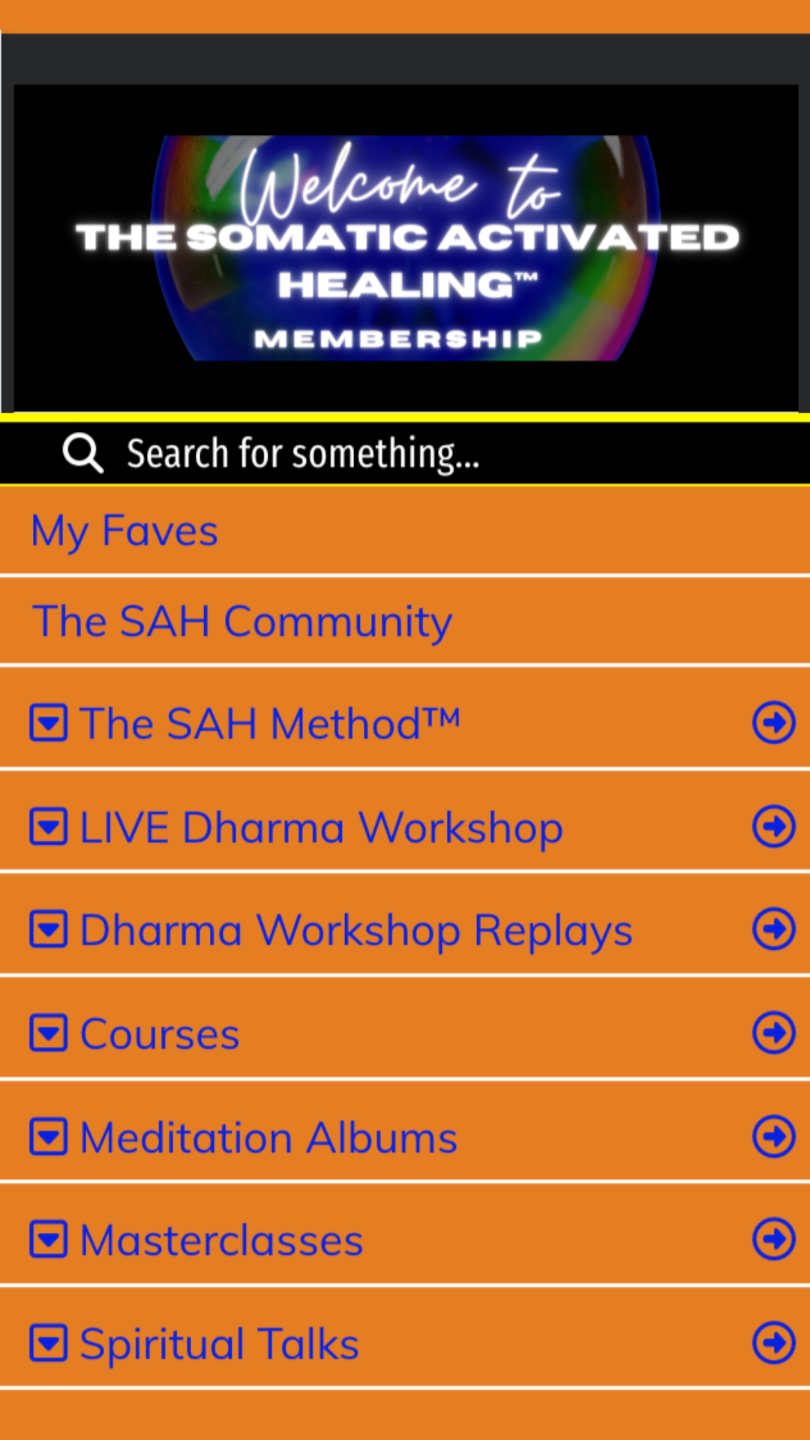This screenshot has width=810, height=1440.
Task: Go to The SAH Method via arrow
Action: click(x=773, y=722)
